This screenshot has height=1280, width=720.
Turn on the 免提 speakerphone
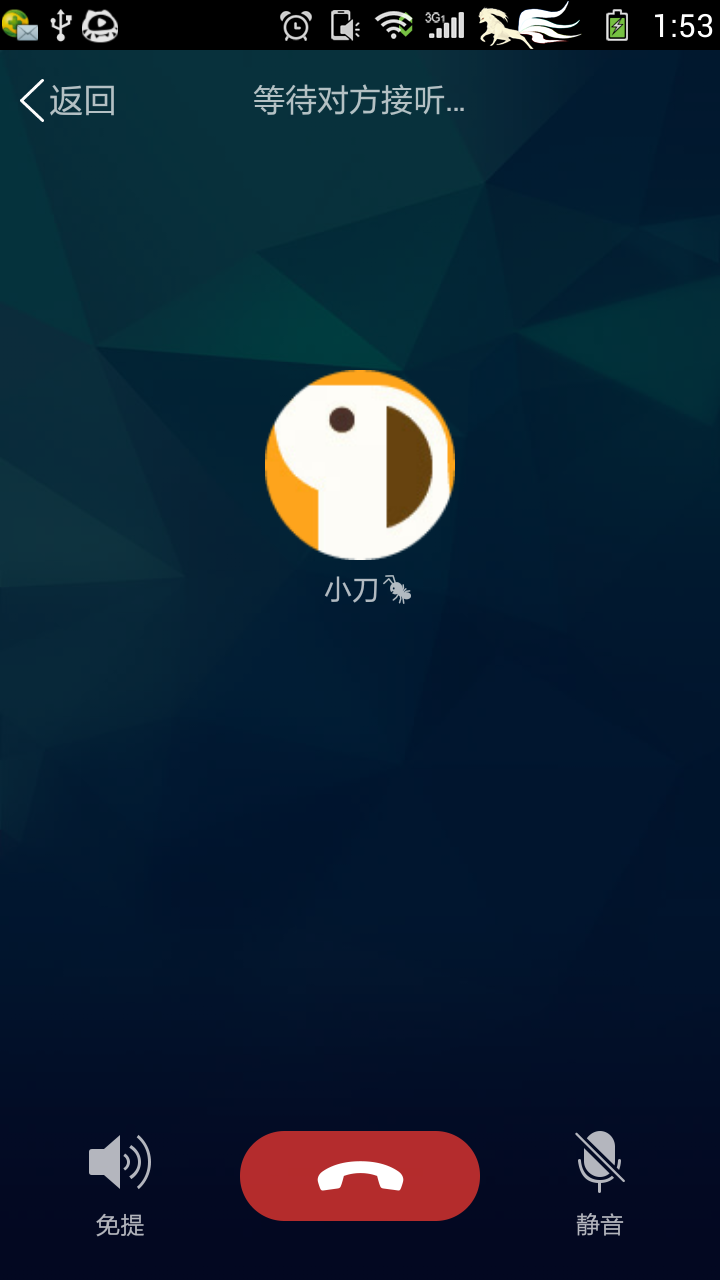(120, 1185)
